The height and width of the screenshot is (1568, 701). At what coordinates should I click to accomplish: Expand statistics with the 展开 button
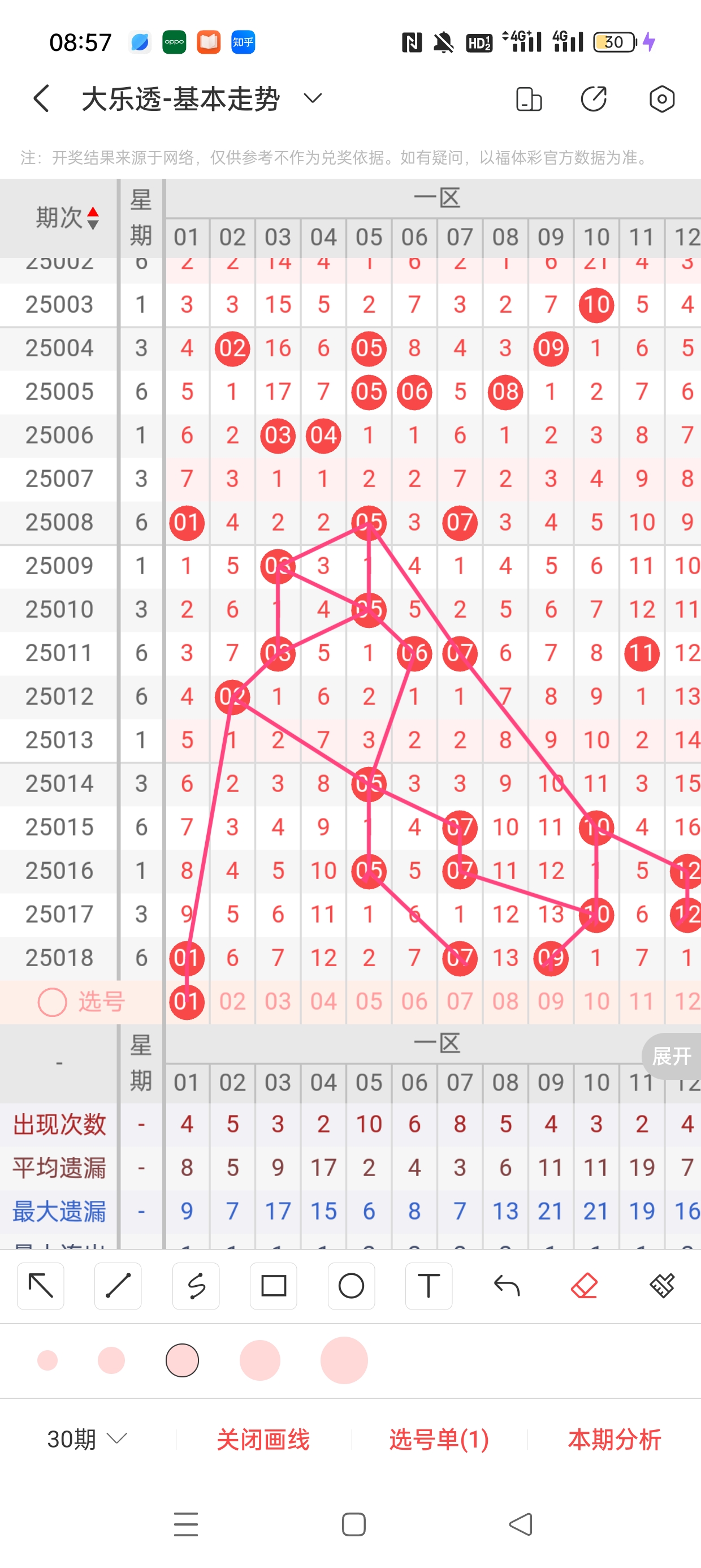671,1056
